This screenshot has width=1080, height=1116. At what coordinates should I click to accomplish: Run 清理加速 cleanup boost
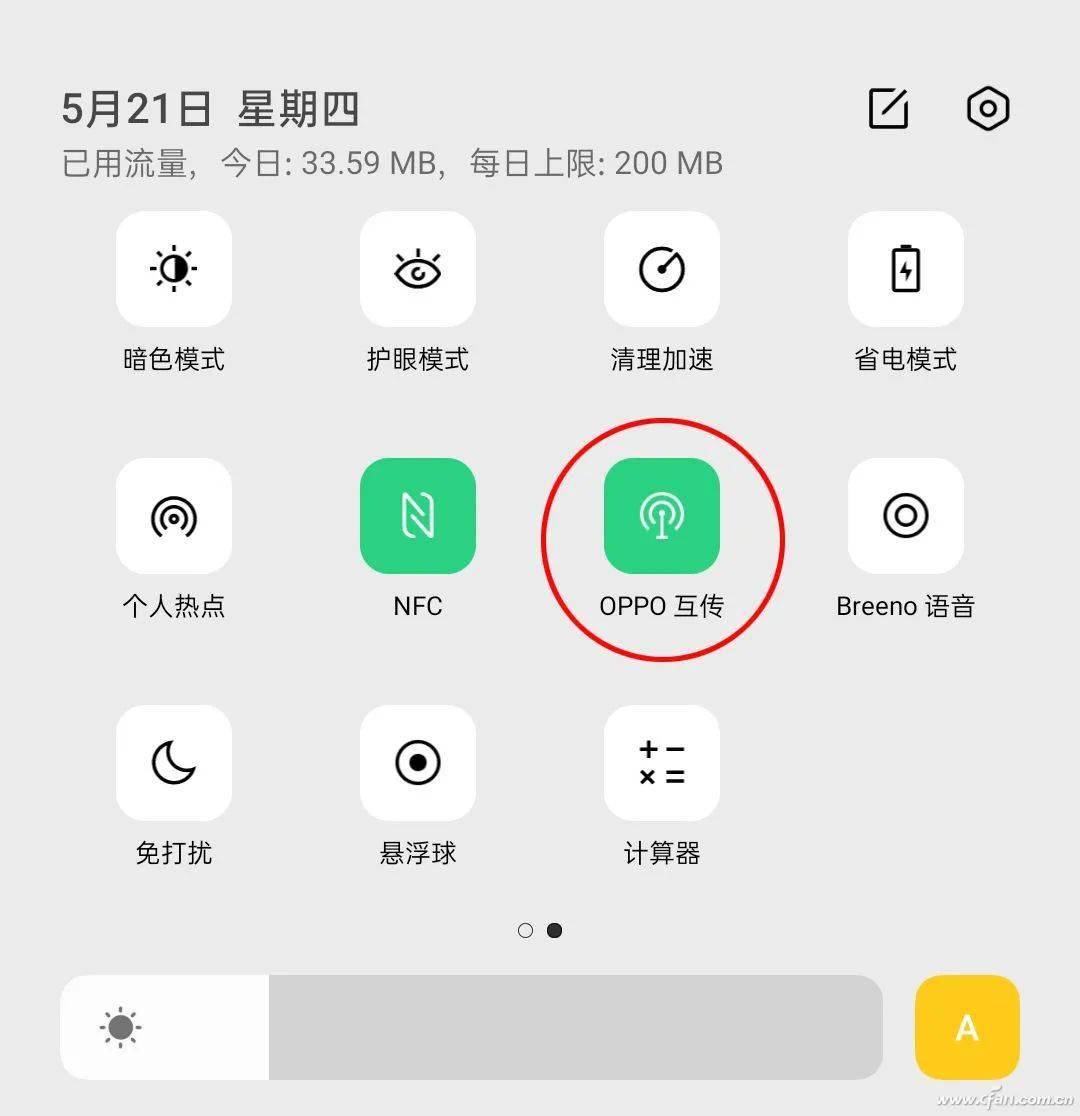point(662,269)
